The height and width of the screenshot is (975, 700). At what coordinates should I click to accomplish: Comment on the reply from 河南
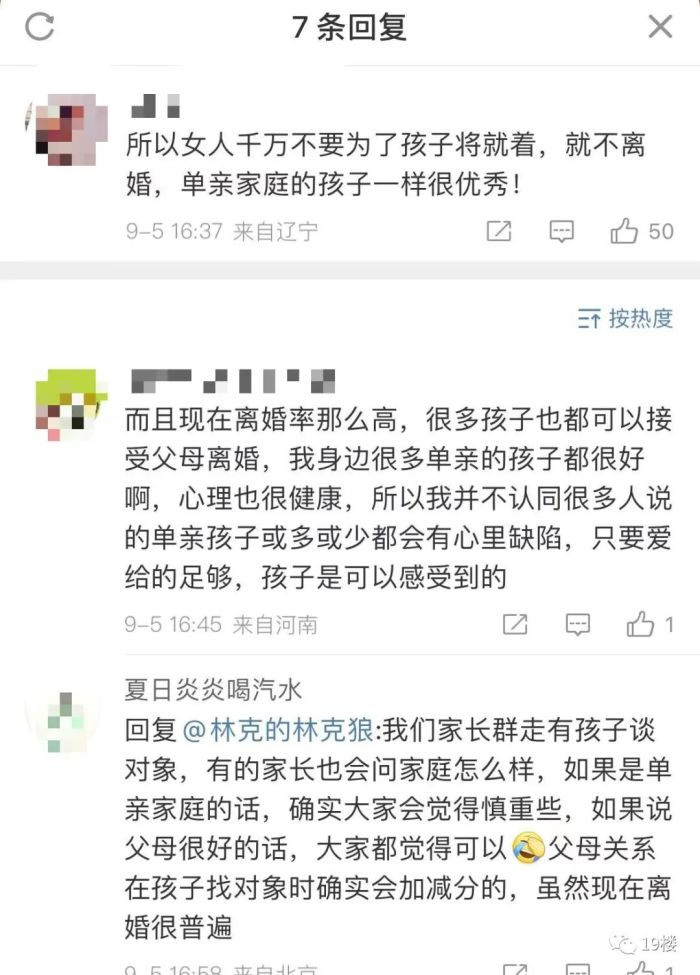click(x=578, y=625)
